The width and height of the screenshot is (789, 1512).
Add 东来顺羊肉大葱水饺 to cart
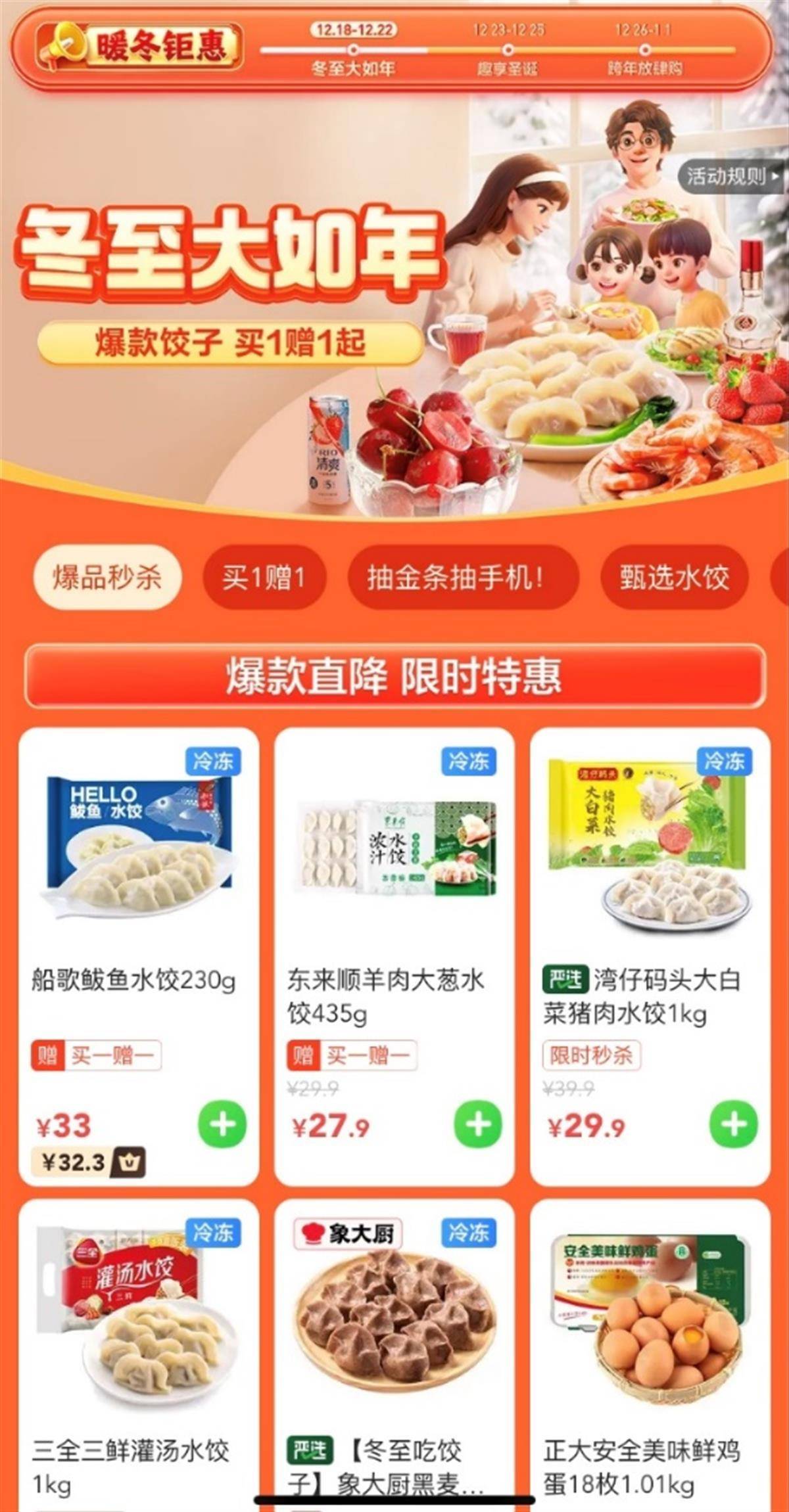pyautogui.click(x=478, y=1124)
